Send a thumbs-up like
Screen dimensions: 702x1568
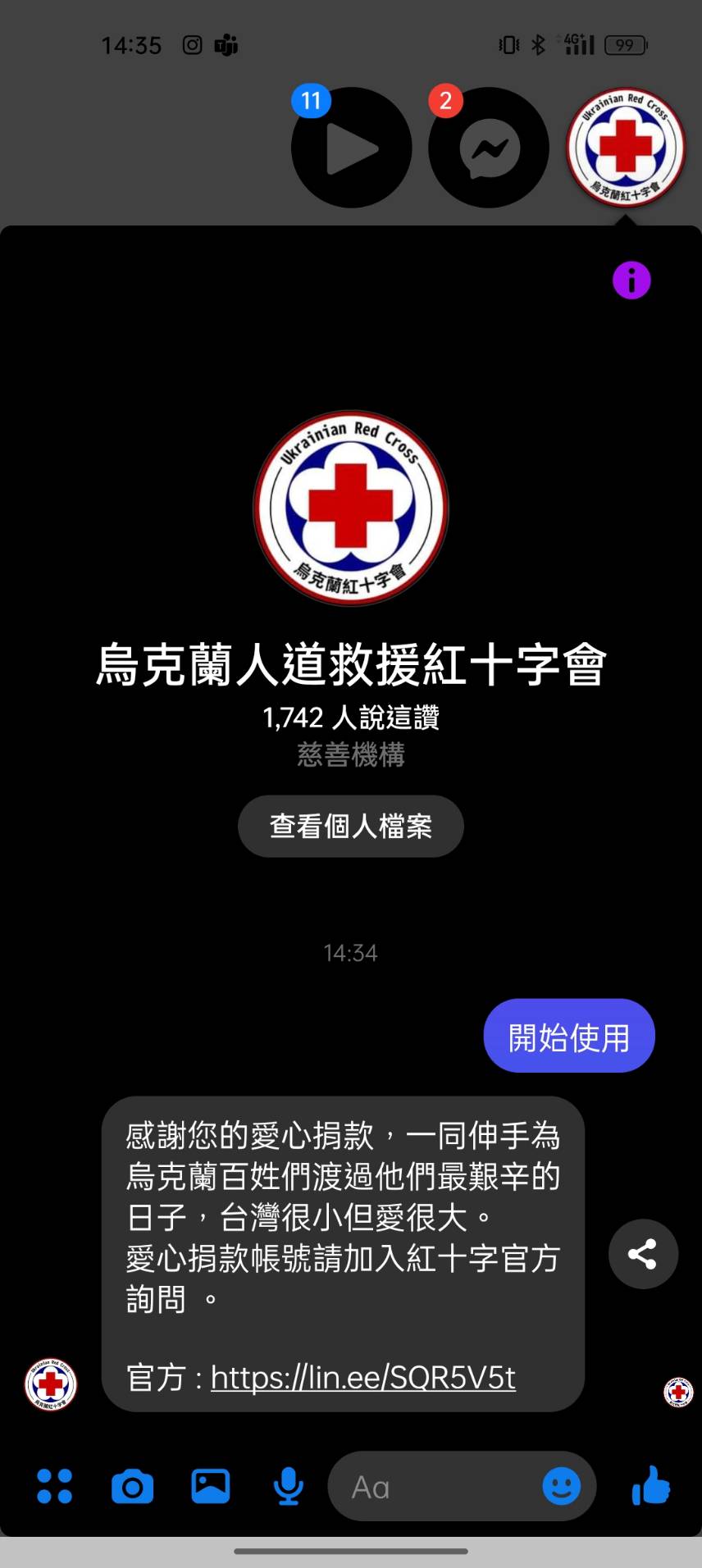(651, 1486)
